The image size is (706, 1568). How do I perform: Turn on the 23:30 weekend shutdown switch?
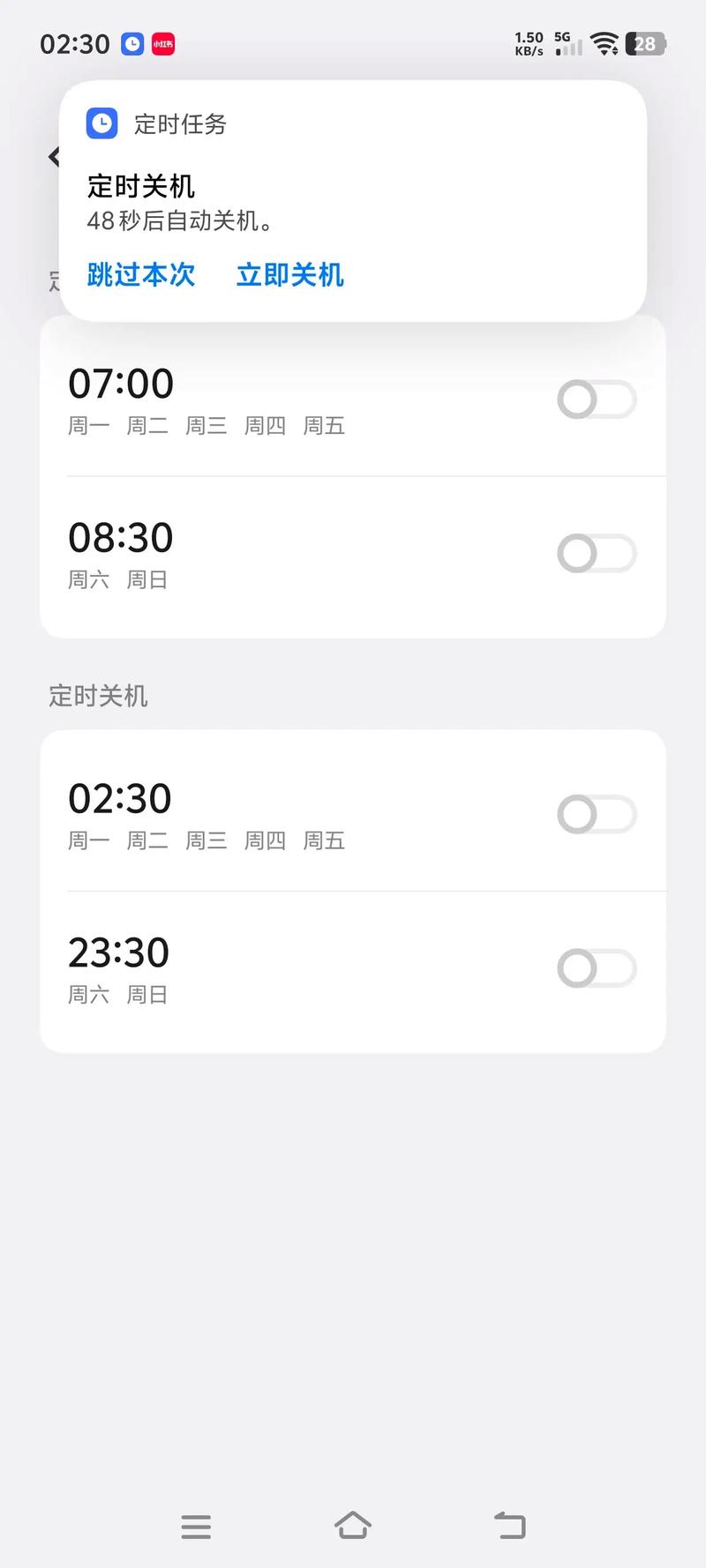tap(597, 968)
